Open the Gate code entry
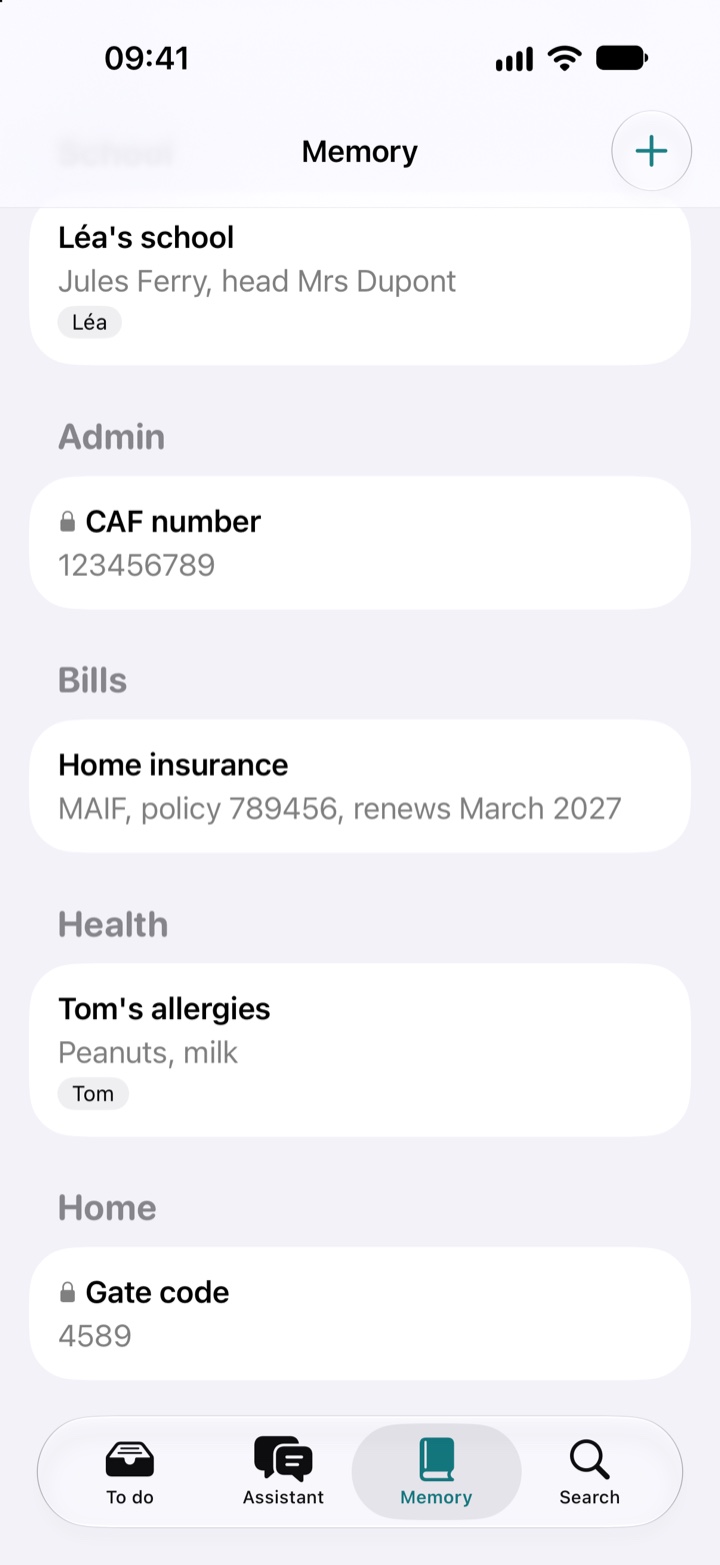The width and height of the screenshot is (720, 1565). pyautogui.click(x=360, y=1314)
